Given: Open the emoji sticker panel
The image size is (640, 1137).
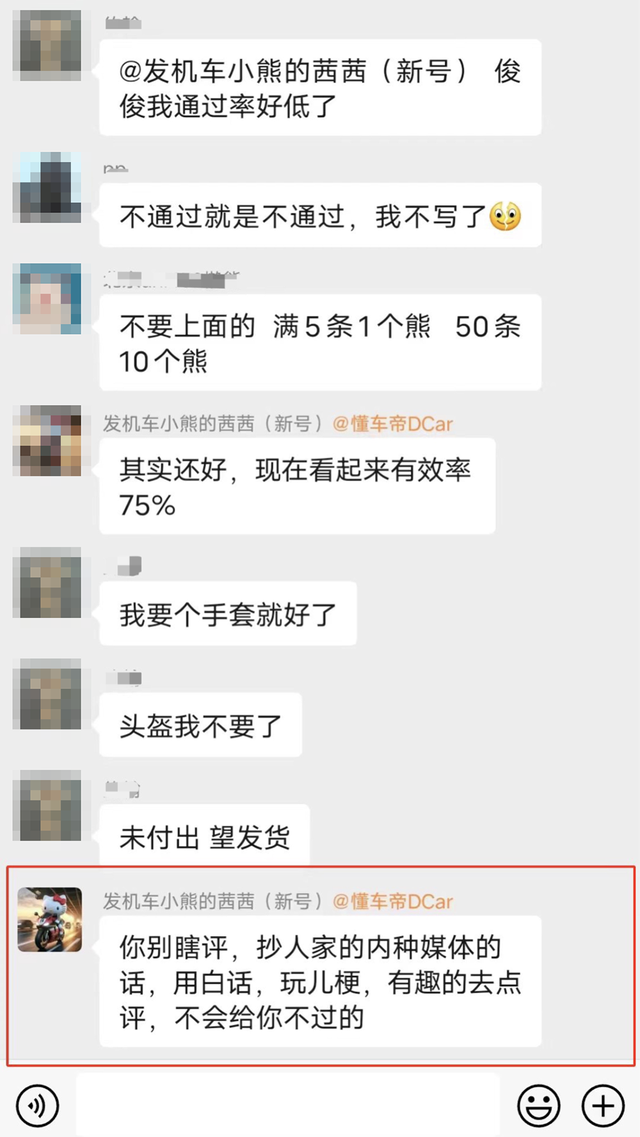Looking at the screenshot, I should tap(538, 1105).
